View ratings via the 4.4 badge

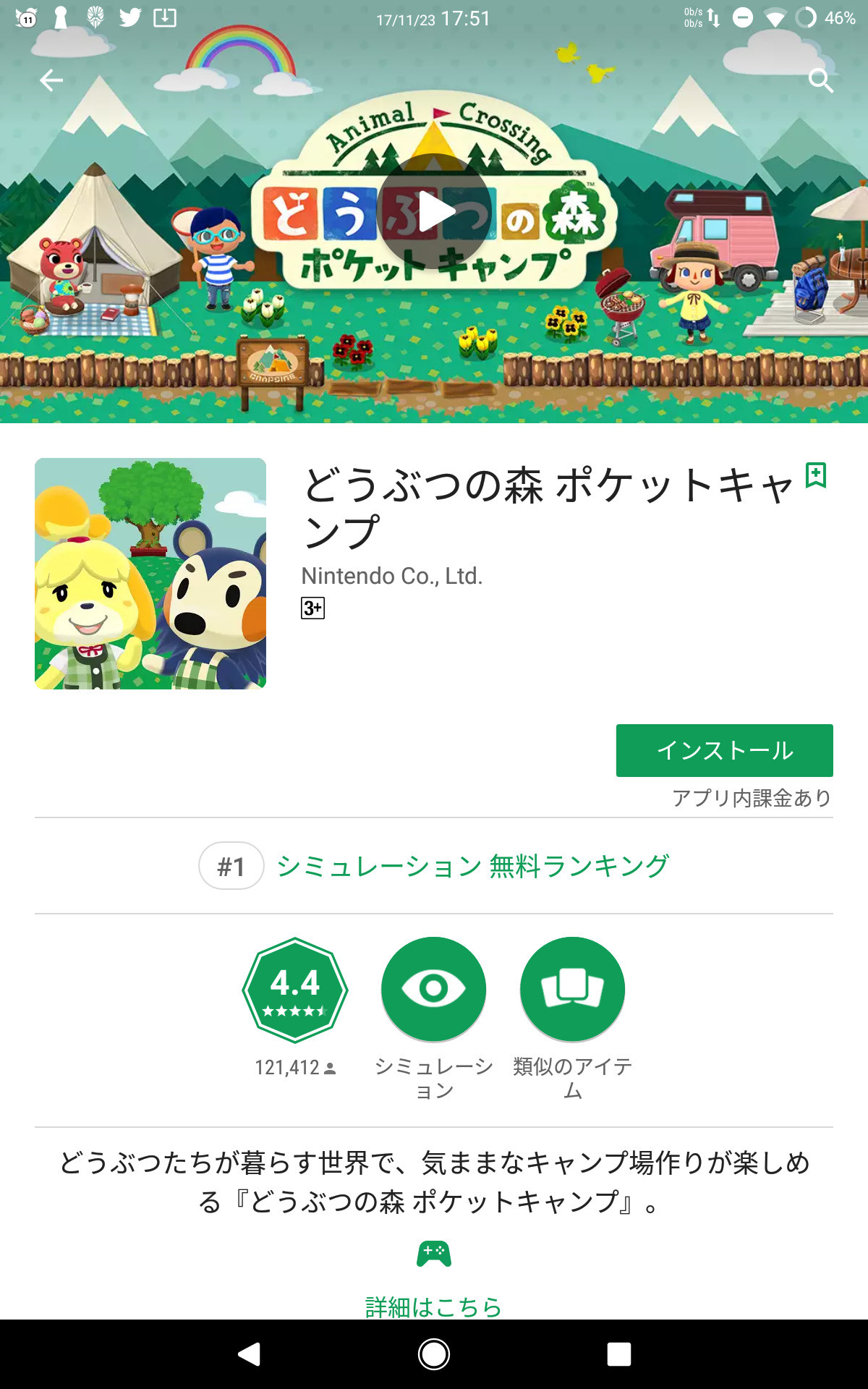pyautogui.click(x=295, y=990)
